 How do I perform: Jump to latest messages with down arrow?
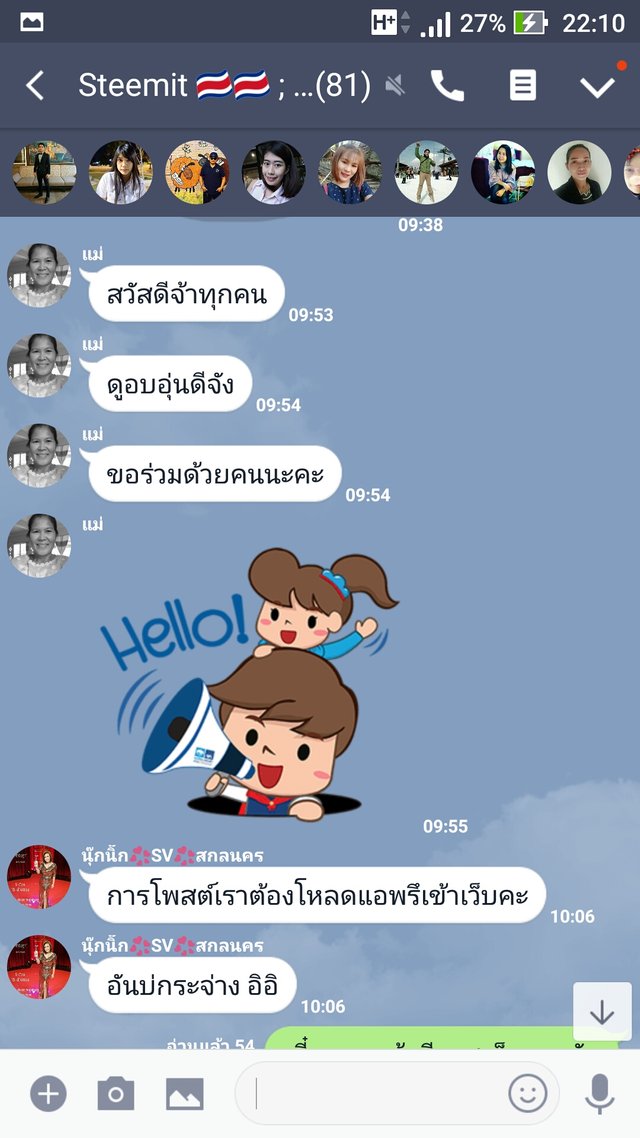(x=601, y=1012)
